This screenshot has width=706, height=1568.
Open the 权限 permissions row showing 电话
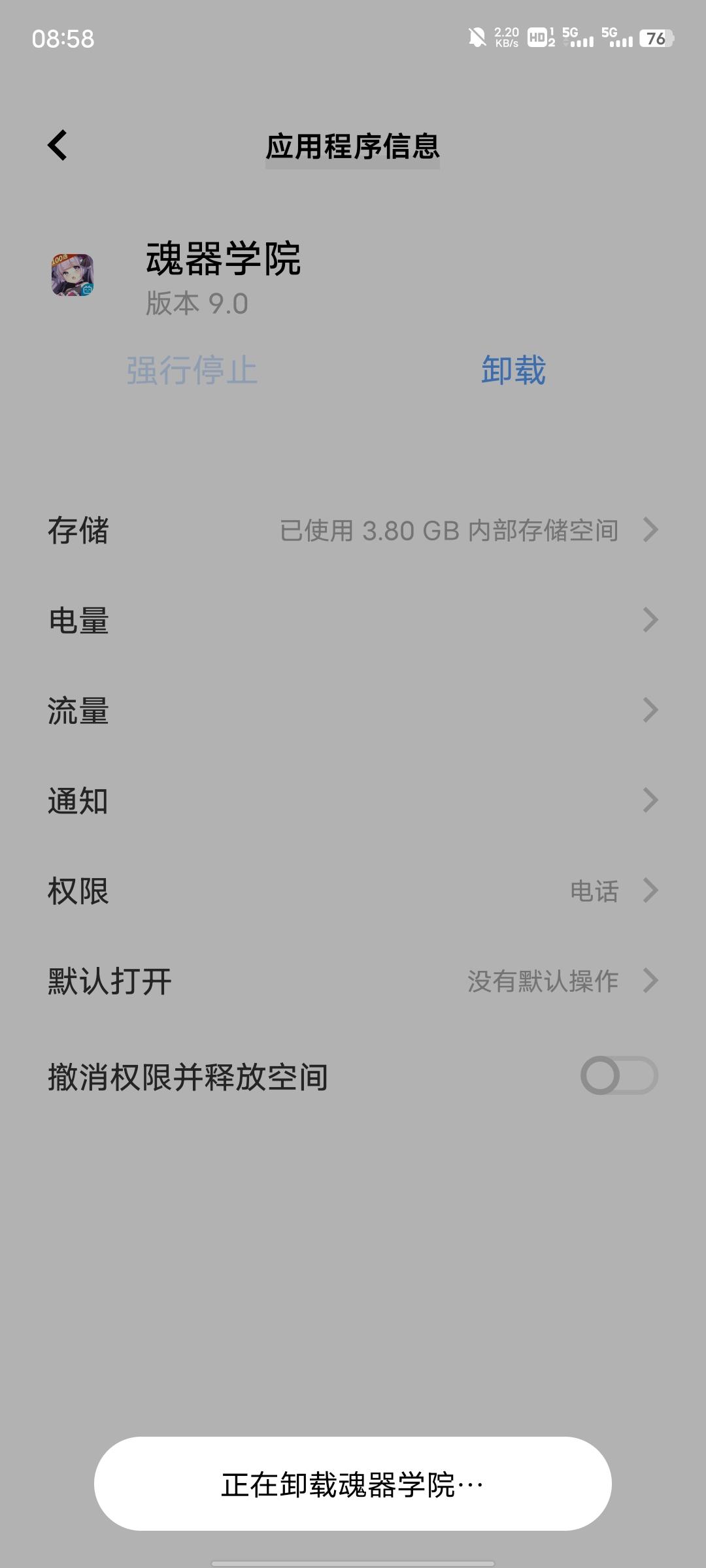(x=353, y=890)
